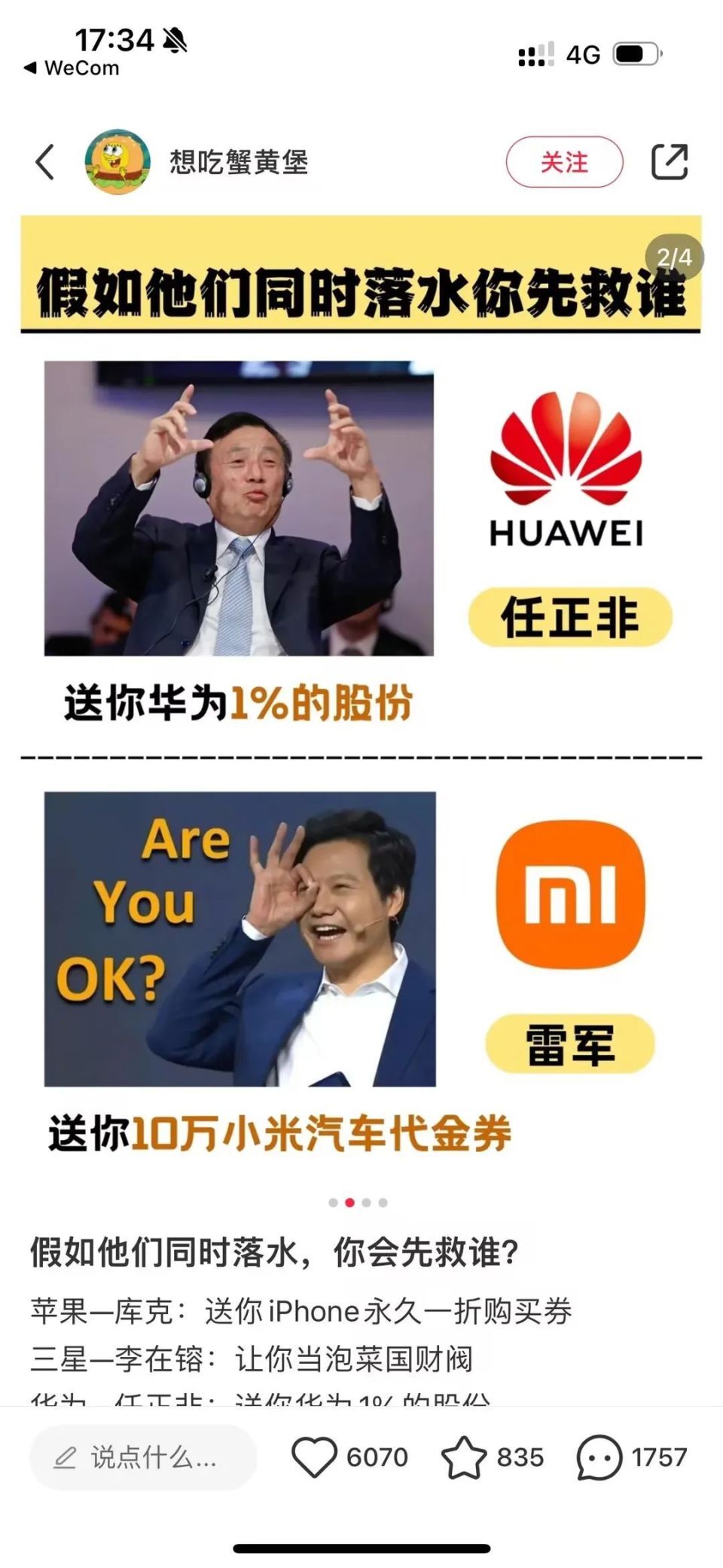
Task: Tap the star icon to collect the post
Action: point(465,1456)
